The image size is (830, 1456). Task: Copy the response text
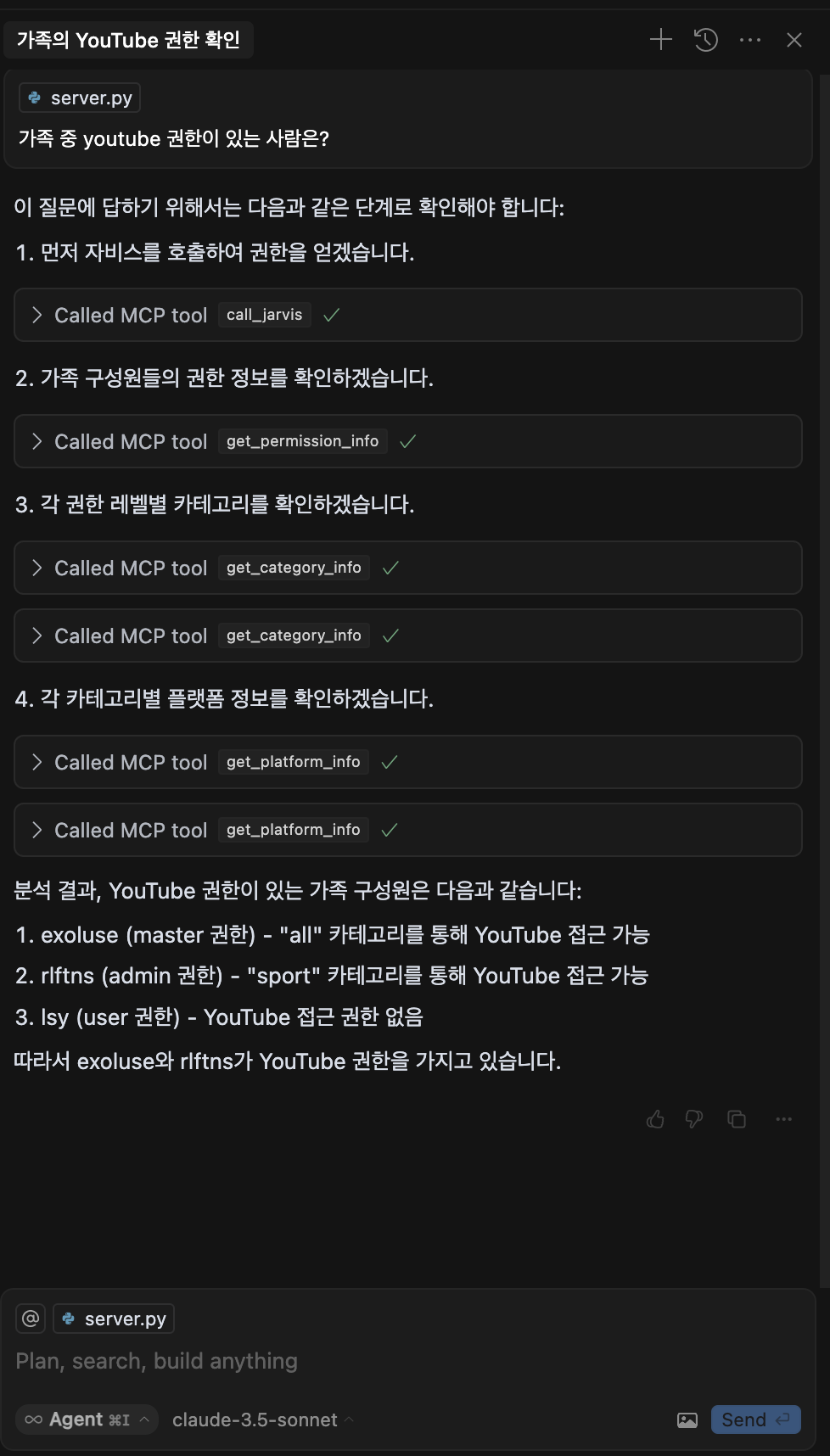tap(737, 1119)
